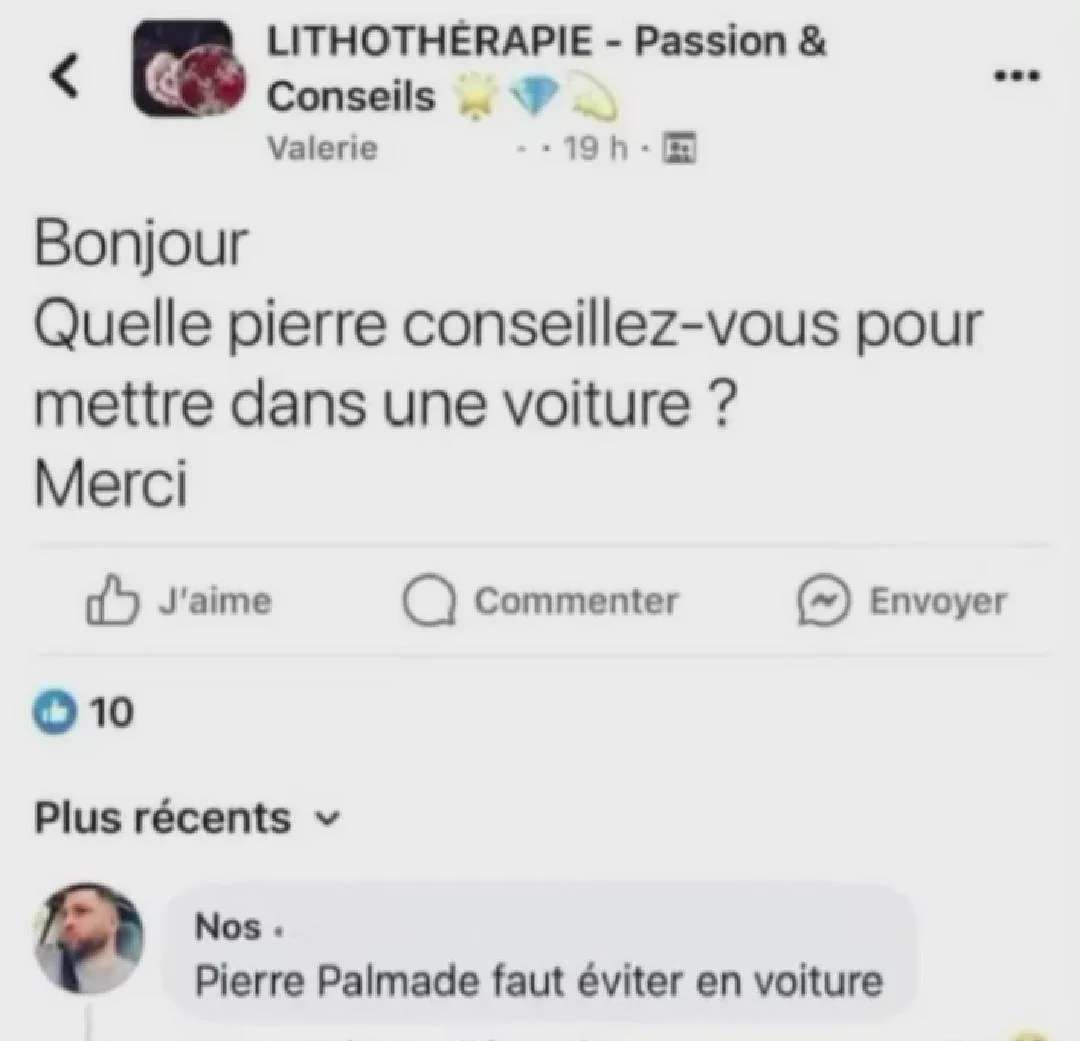
Task: Open Nos's profile picture
Action: [x=89, y=937]
